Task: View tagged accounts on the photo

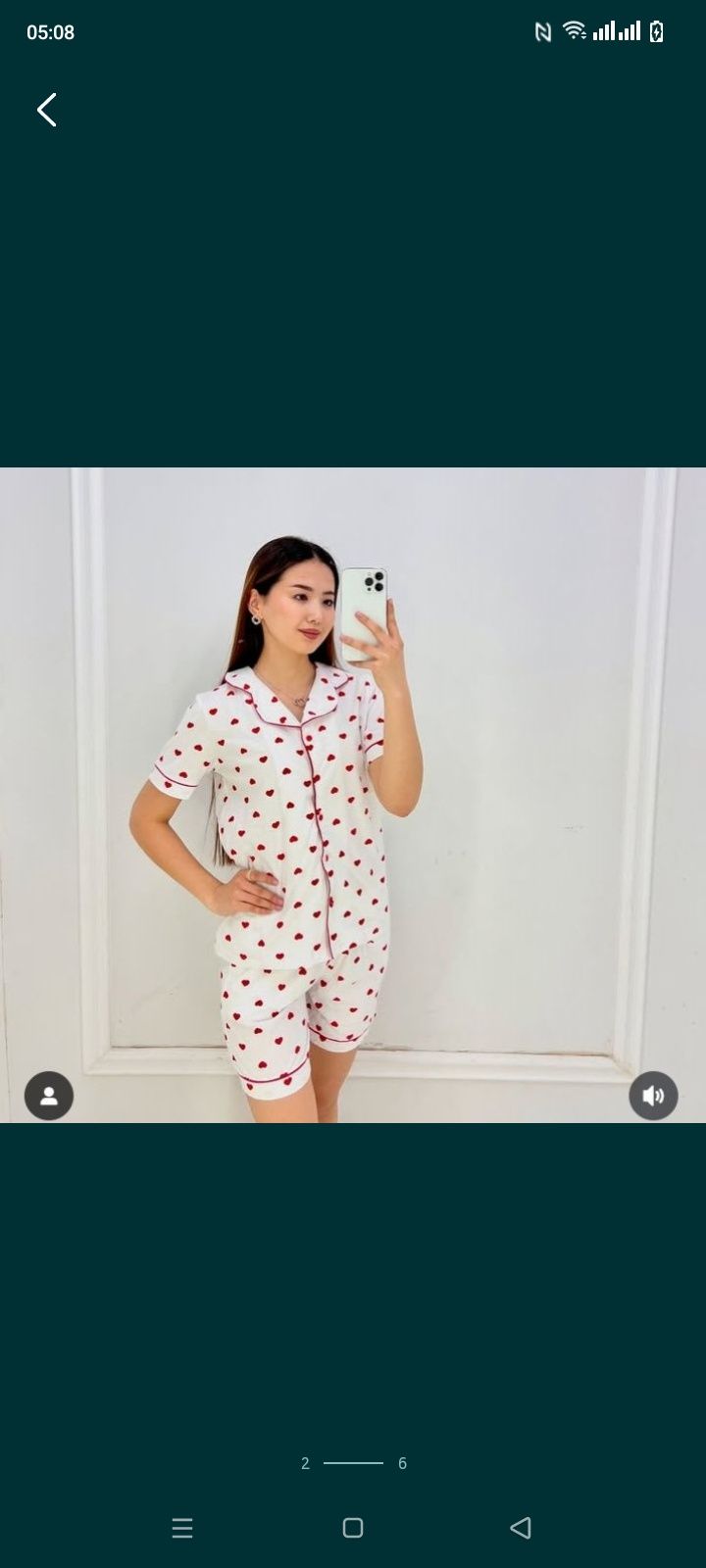Action: (49, 1096)
